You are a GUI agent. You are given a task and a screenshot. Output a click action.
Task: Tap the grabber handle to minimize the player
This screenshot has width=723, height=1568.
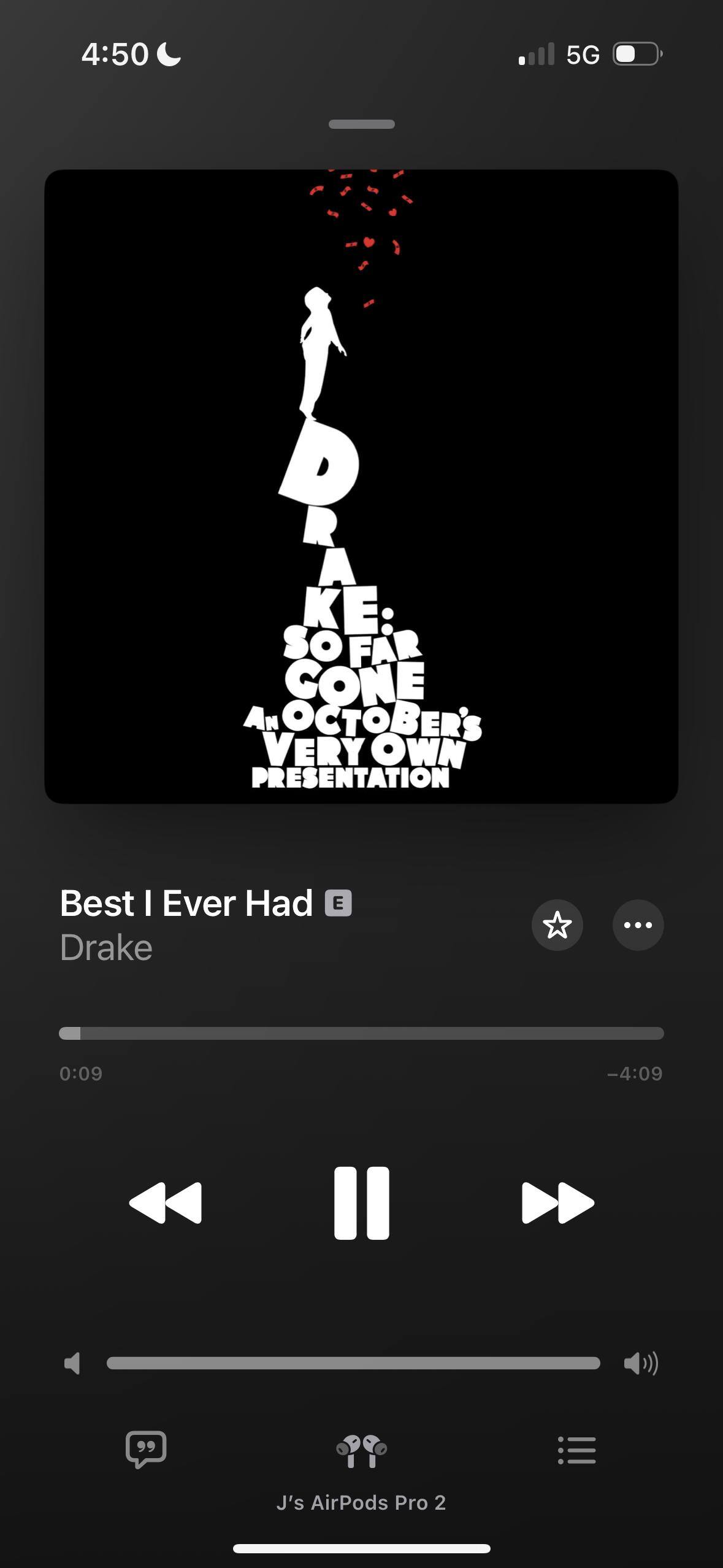click(x=361, y=124)
